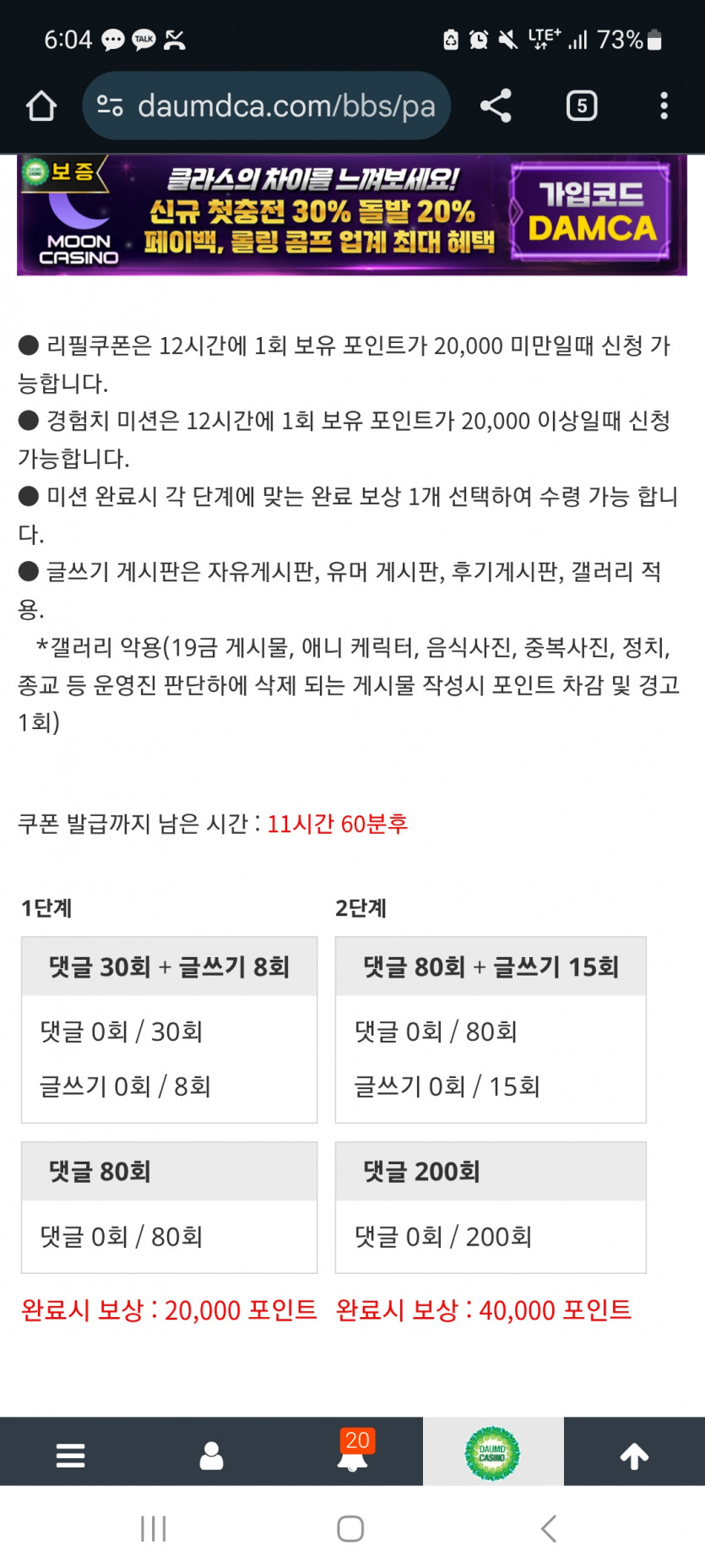Open recent apps from the navigation bar
Screen dimensions: 705x1568
tap(154, 1528)
